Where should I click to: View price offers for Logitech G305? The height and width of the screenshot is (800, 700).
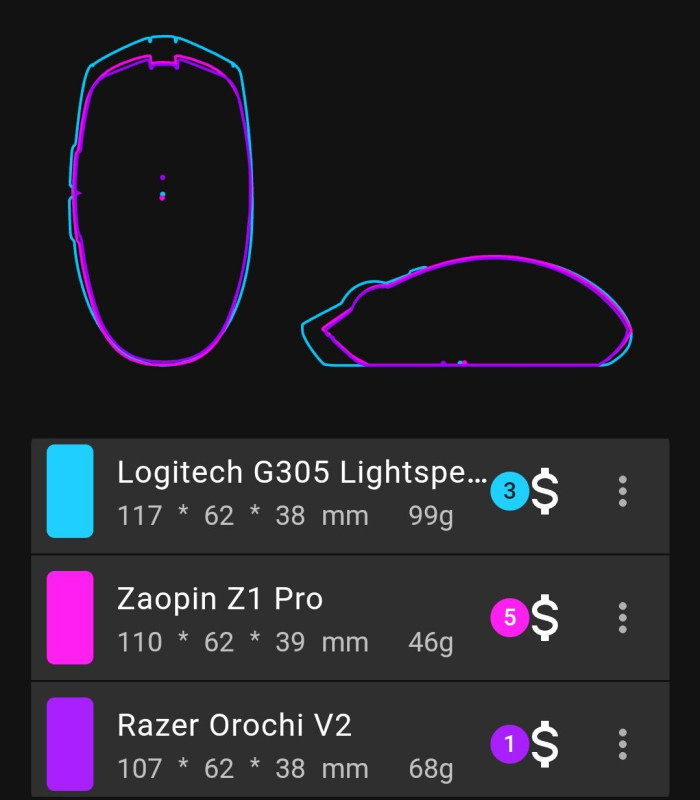[543, 491]
